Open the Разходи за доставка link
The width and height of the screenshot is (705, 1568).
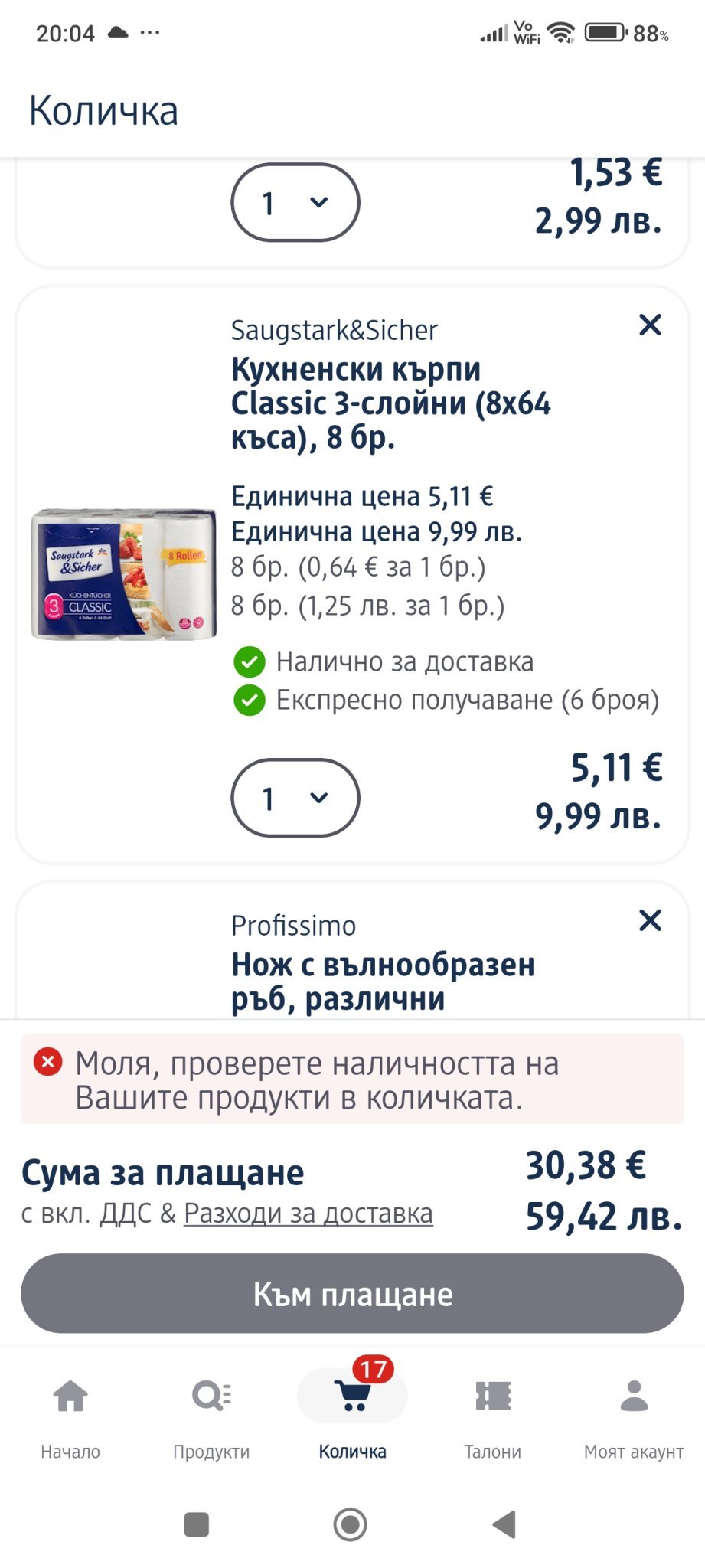click(308, 1214)
